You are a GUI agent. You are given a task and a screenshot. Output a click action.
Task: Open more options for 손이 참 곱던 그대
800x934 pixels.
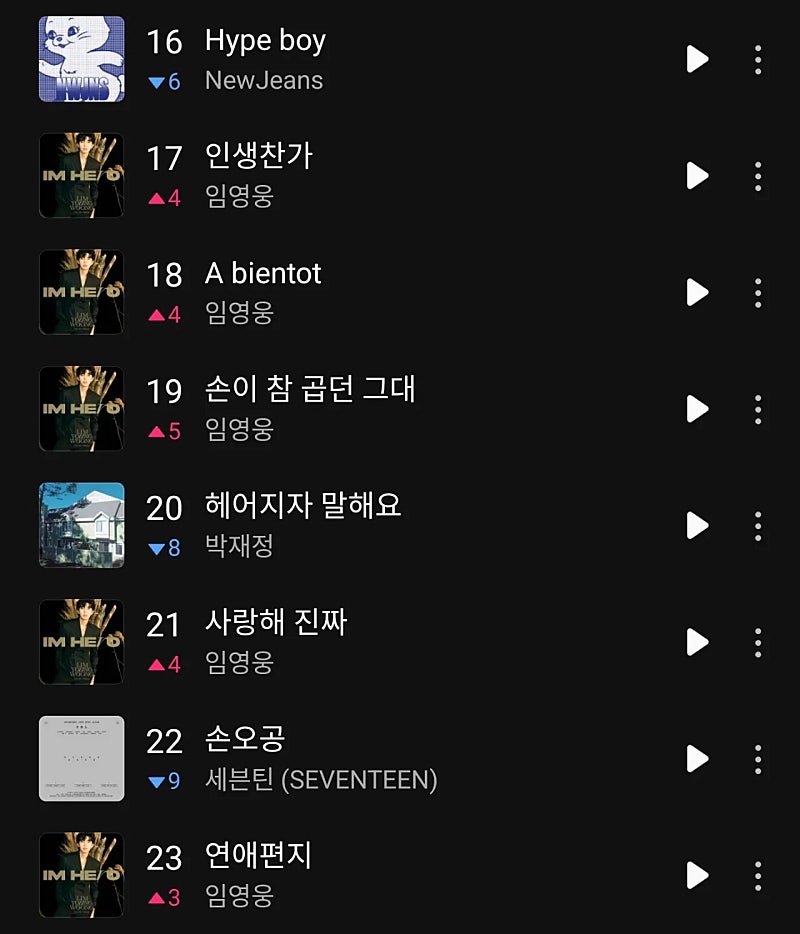[x=758, y=409]
